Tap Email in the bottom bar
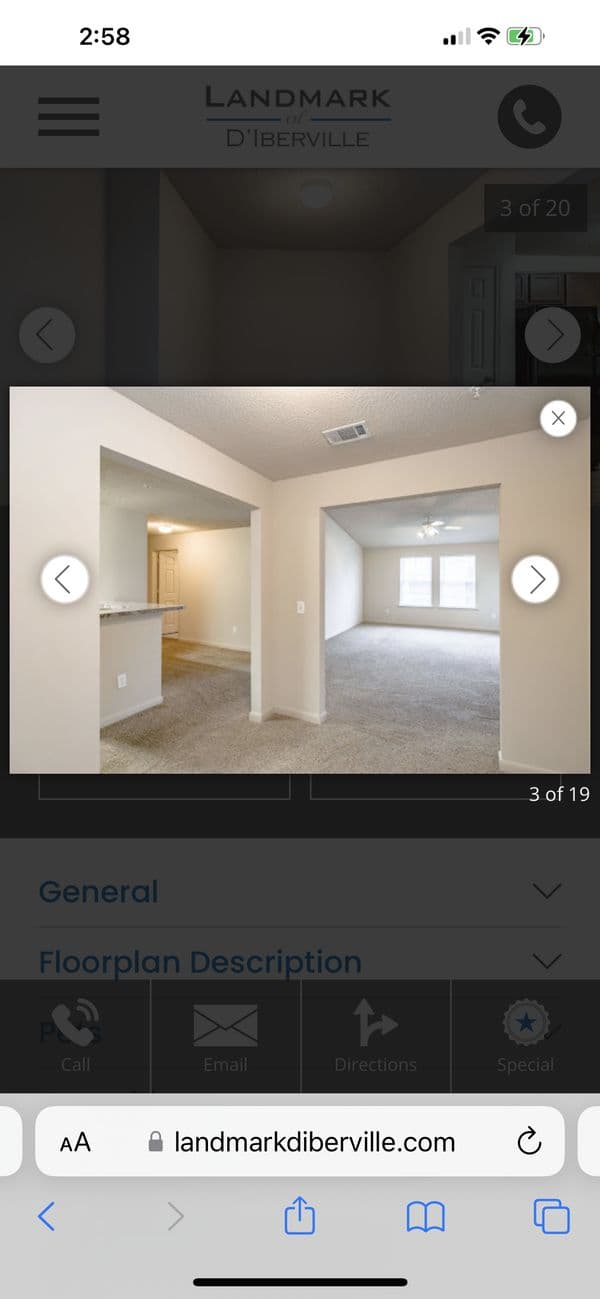The width and height of the screenshot is (600, 1299). click(x=225, y=1037)
